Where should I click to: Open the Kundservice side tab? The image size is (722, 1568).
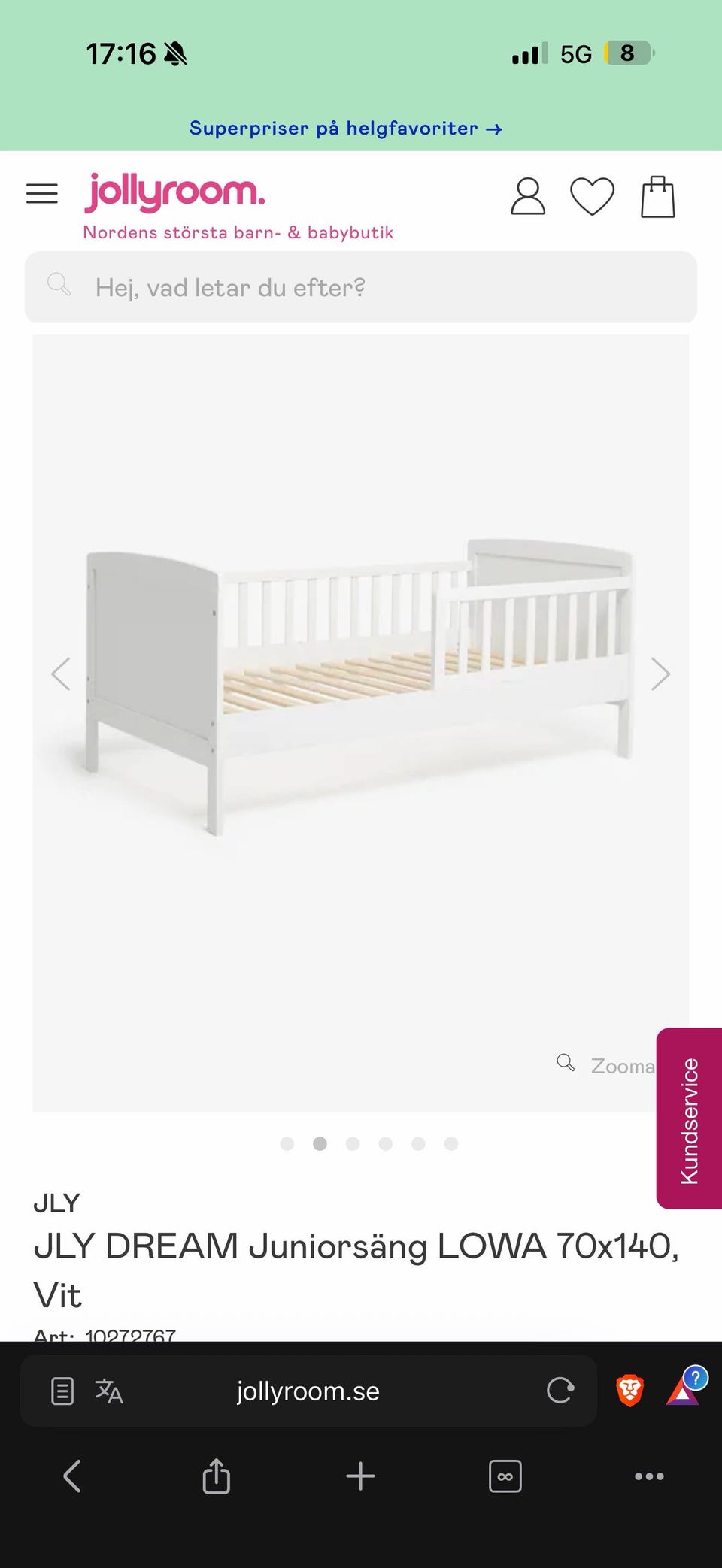pyautogui.click(x=689, y=1118)
